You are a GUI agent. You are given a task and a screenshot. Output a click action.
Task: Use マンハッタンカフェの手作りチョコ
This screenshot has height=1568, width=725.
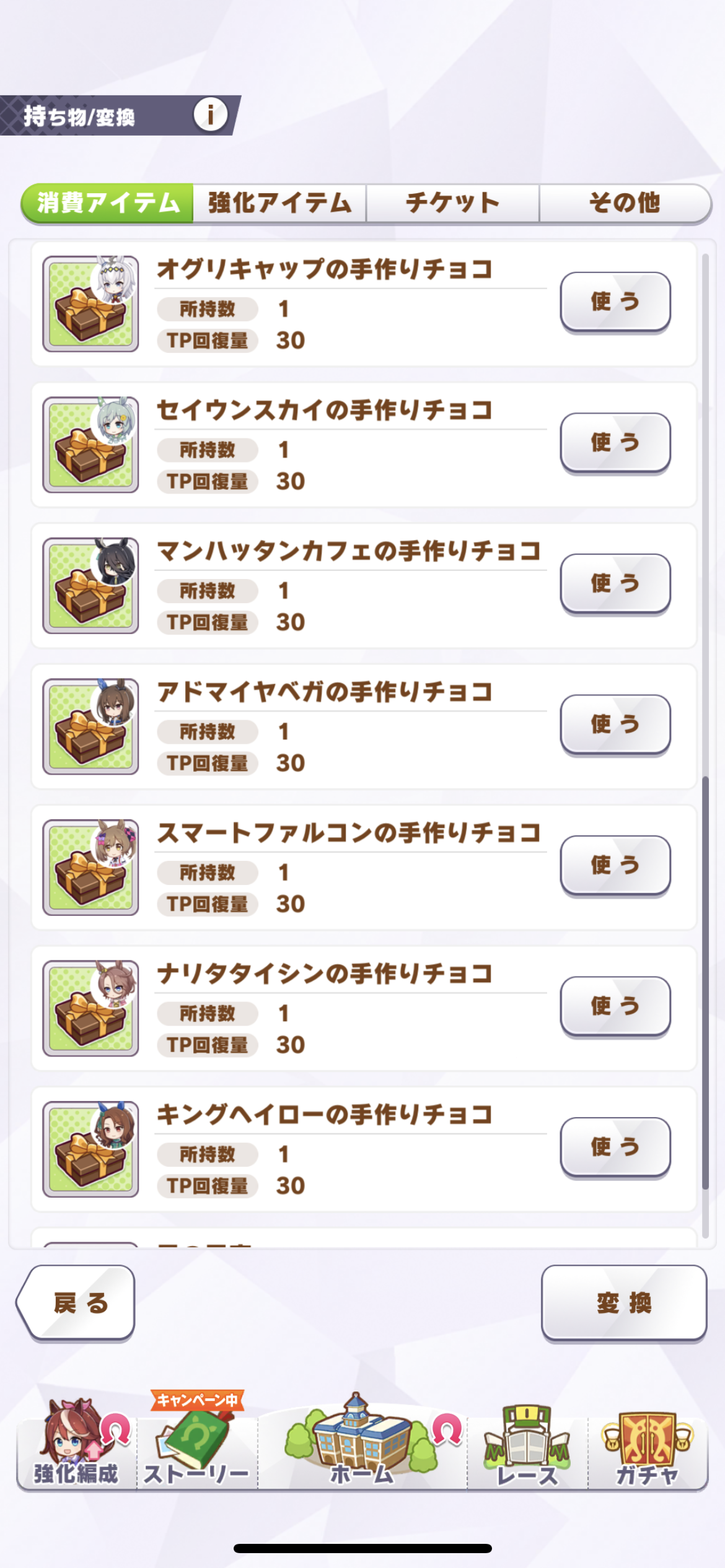pos(615,583)
